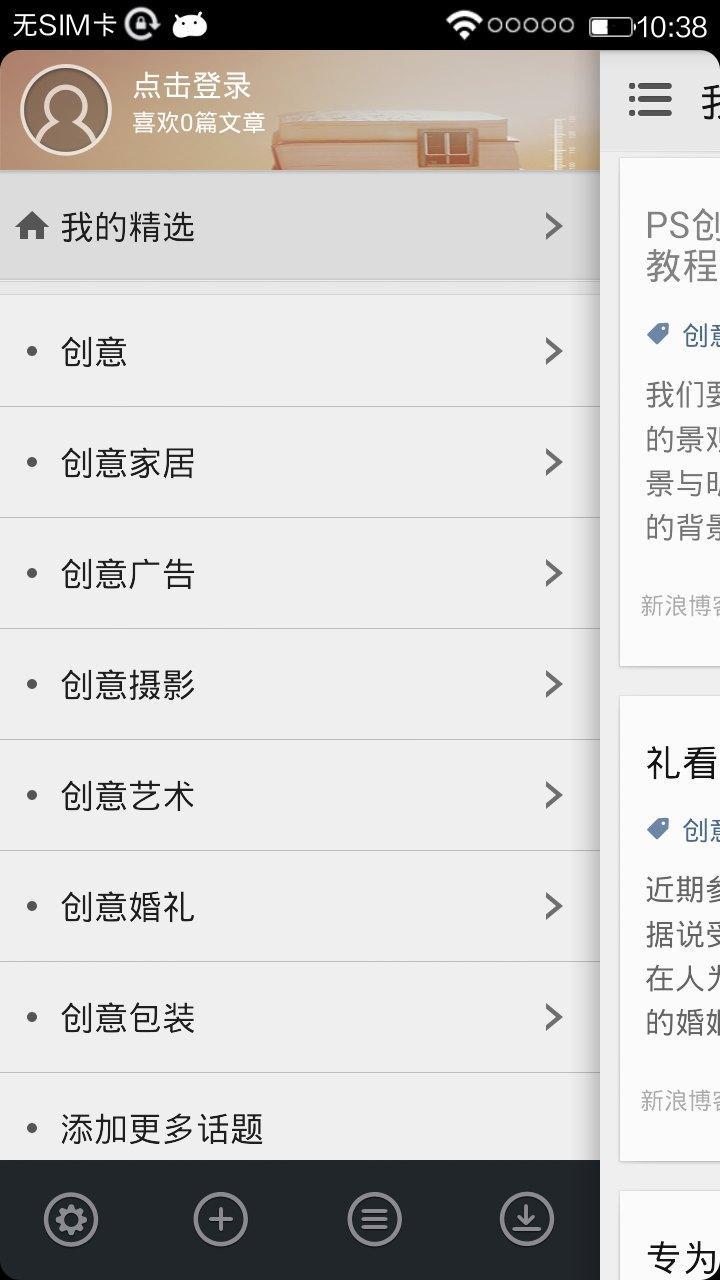Open 我的精选 home section
The height and width of the screenshot is (1280, 720).
(300, 227)
